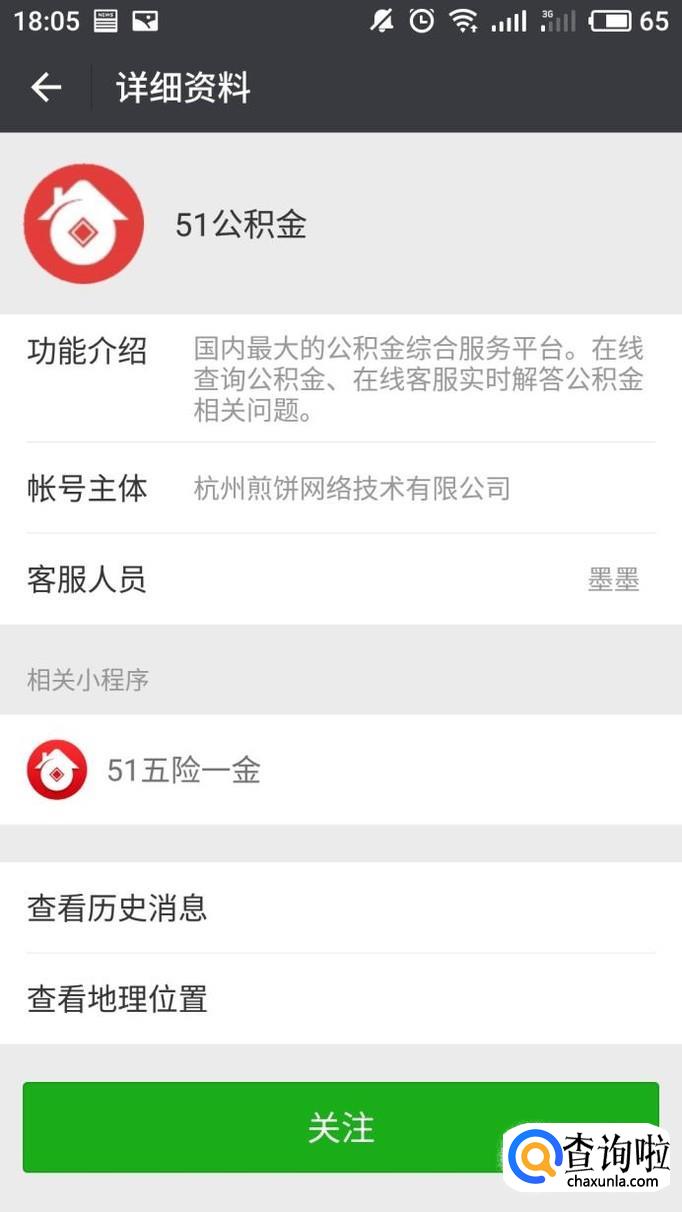This screenshot has width=682, height=1212.
Task: Open 查看地理位置 location row
Action: (340, 999)
